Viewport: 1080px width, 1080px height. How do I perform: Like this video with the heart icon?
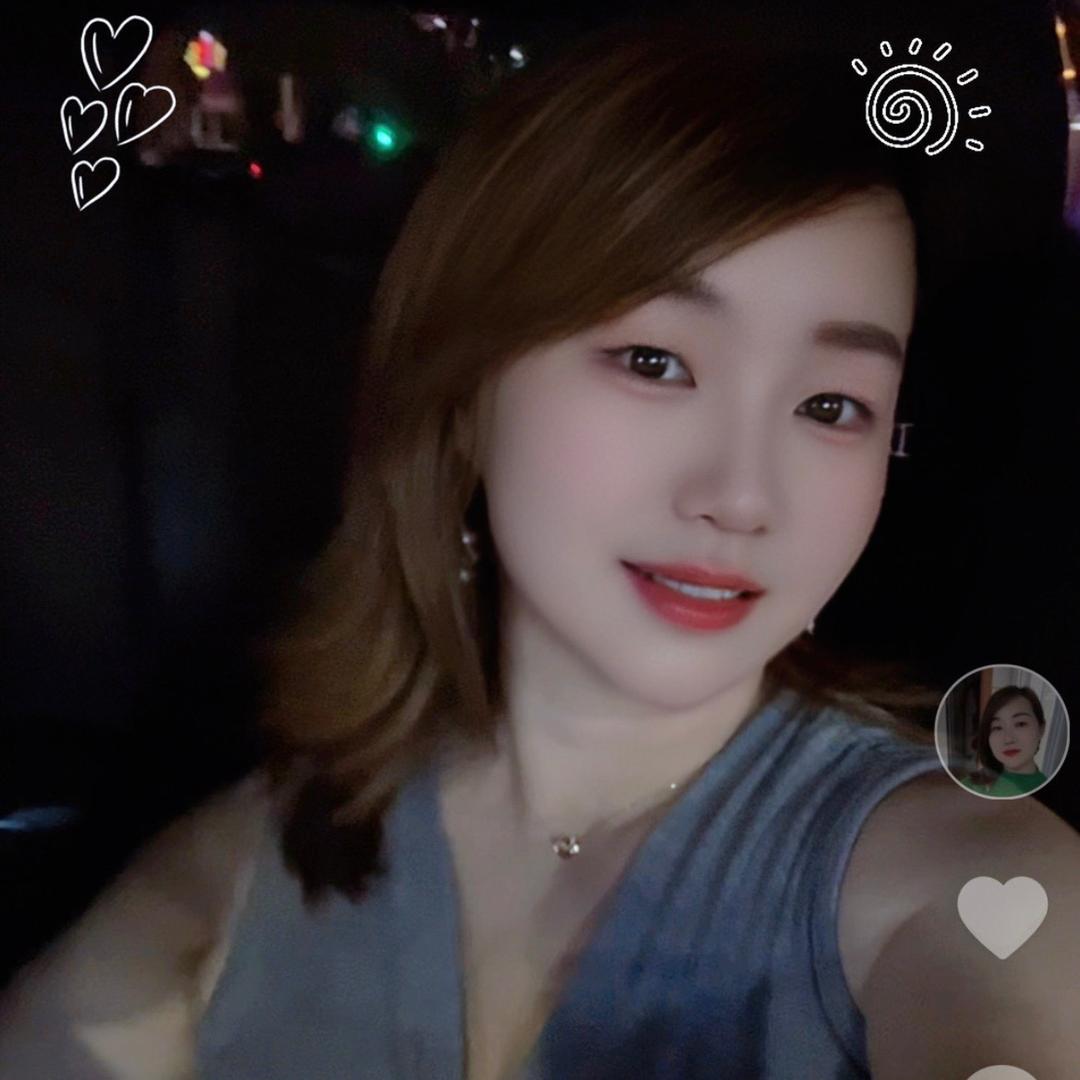pos(1002,915)
